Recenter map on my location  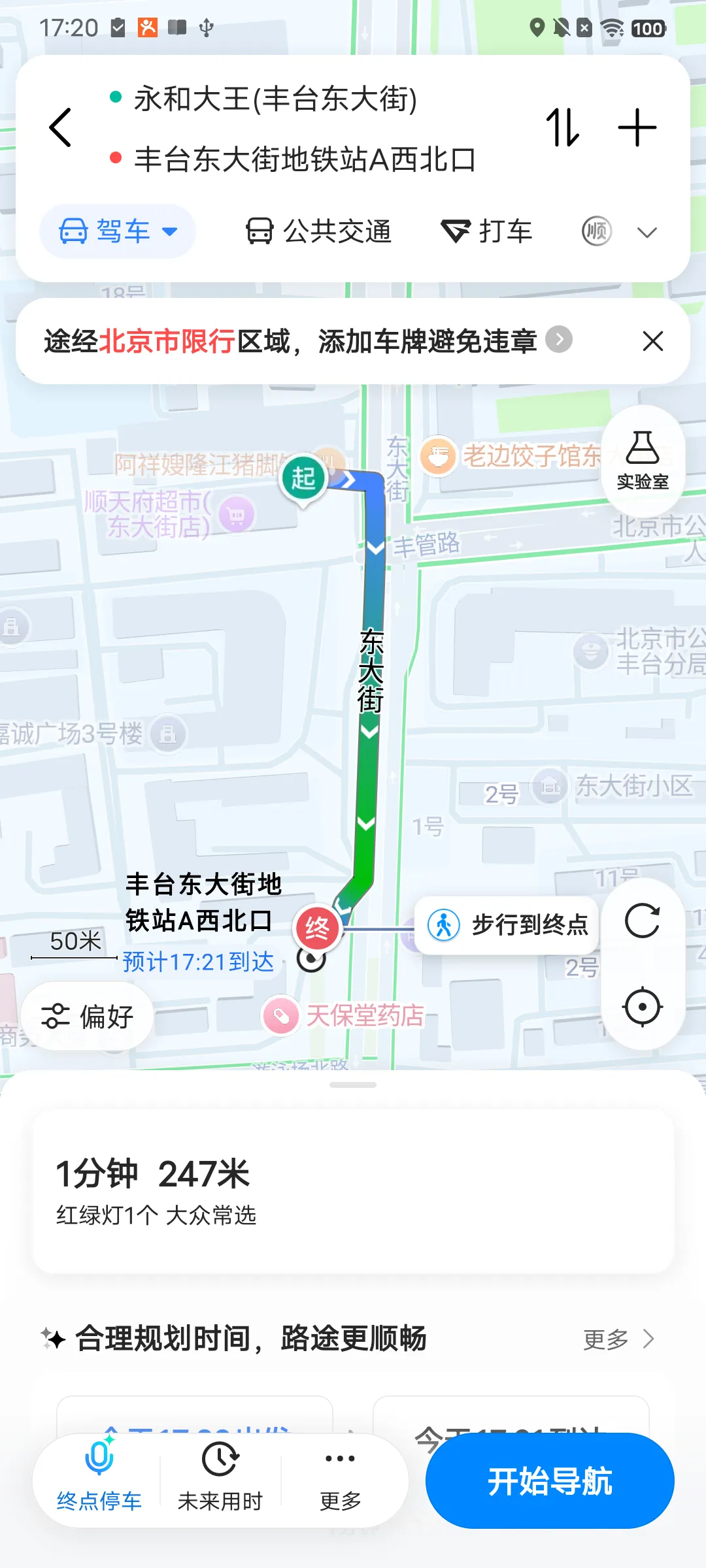click(643, 1007)
